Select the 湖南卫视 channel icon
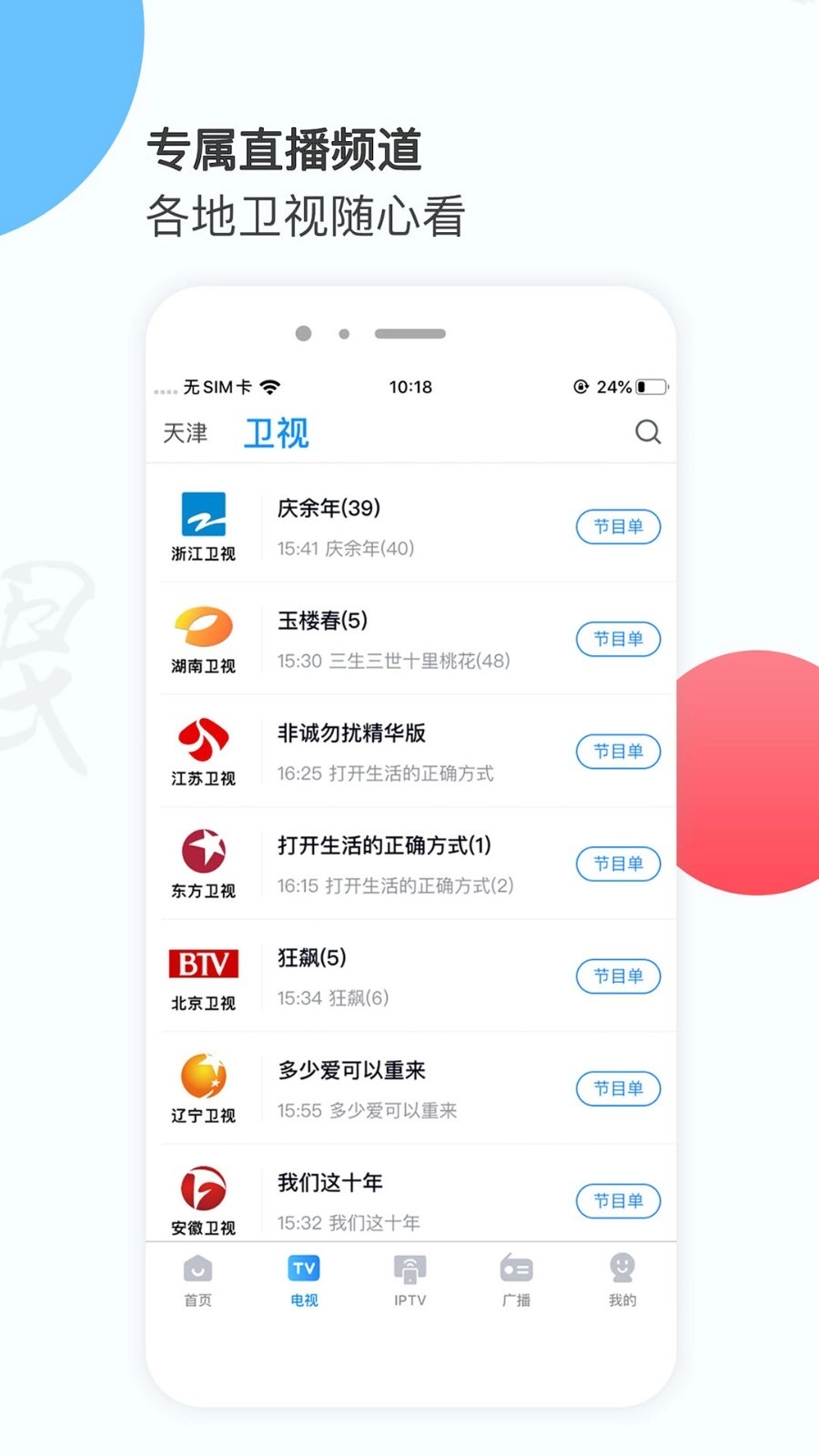The height and width of the screenshot is (1456, 819). pyautogui.click(x=203, y=630)
